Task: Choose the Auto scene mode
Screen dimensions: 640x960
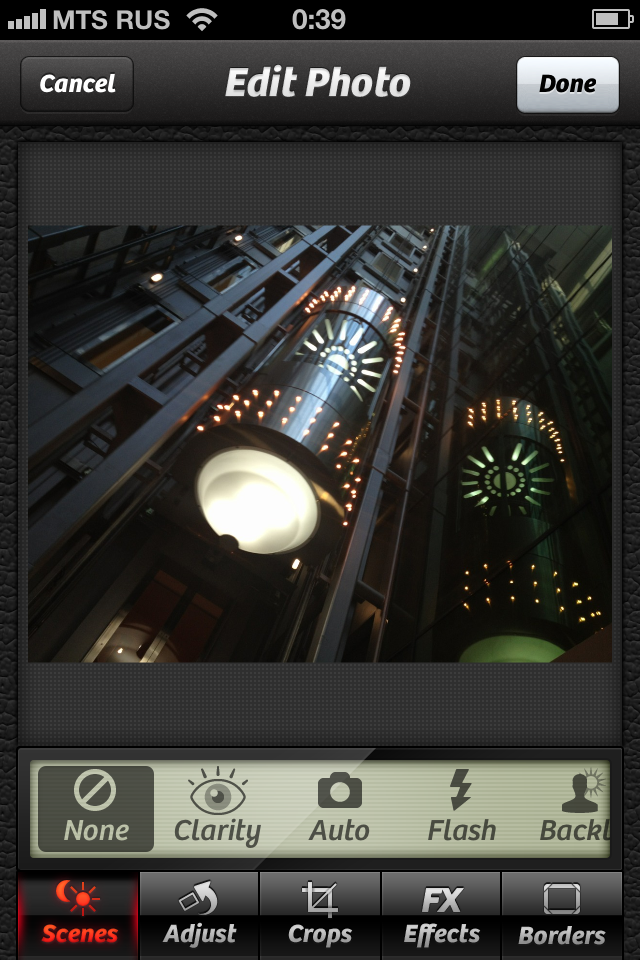Action: coord(339,808)
